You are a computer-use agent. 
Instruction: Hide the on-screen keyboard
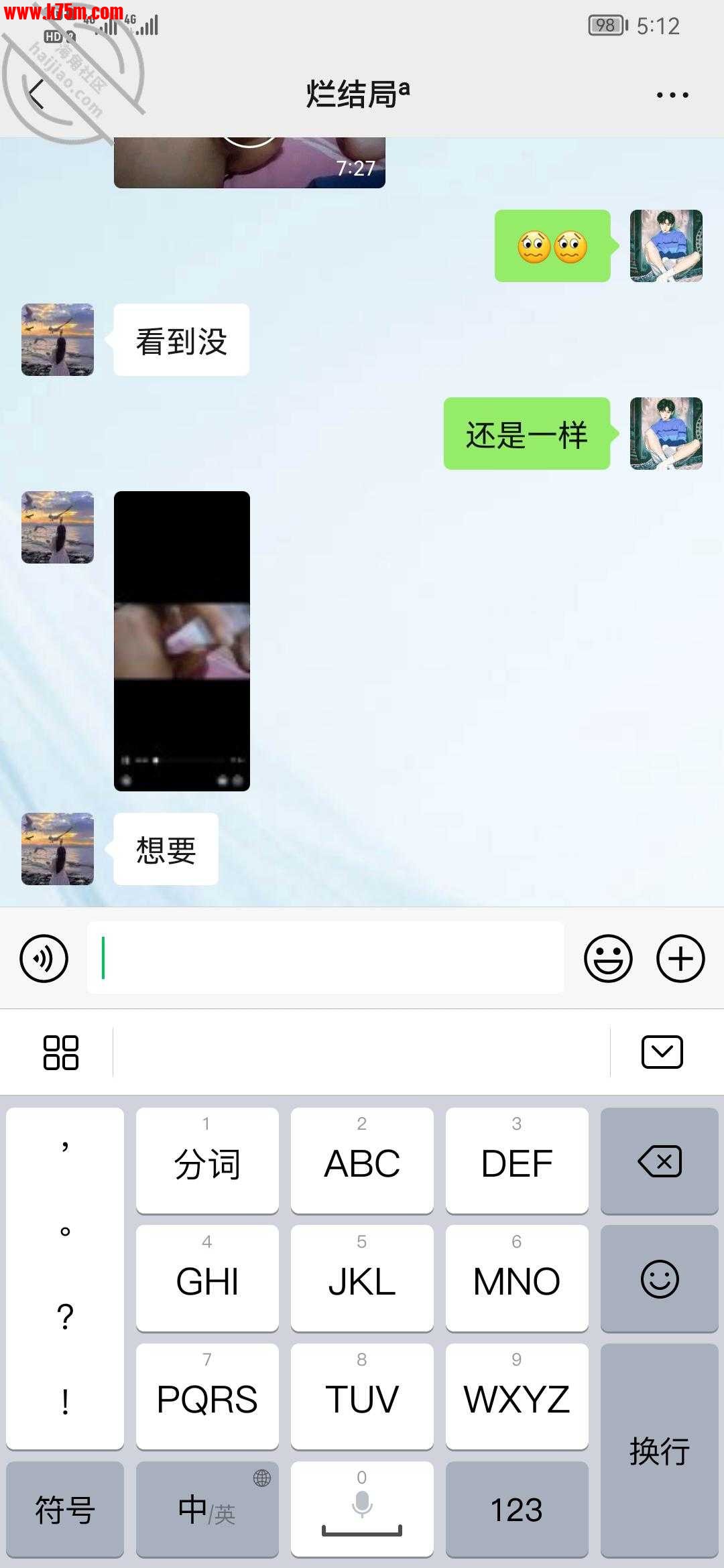tap(662, 1052)
